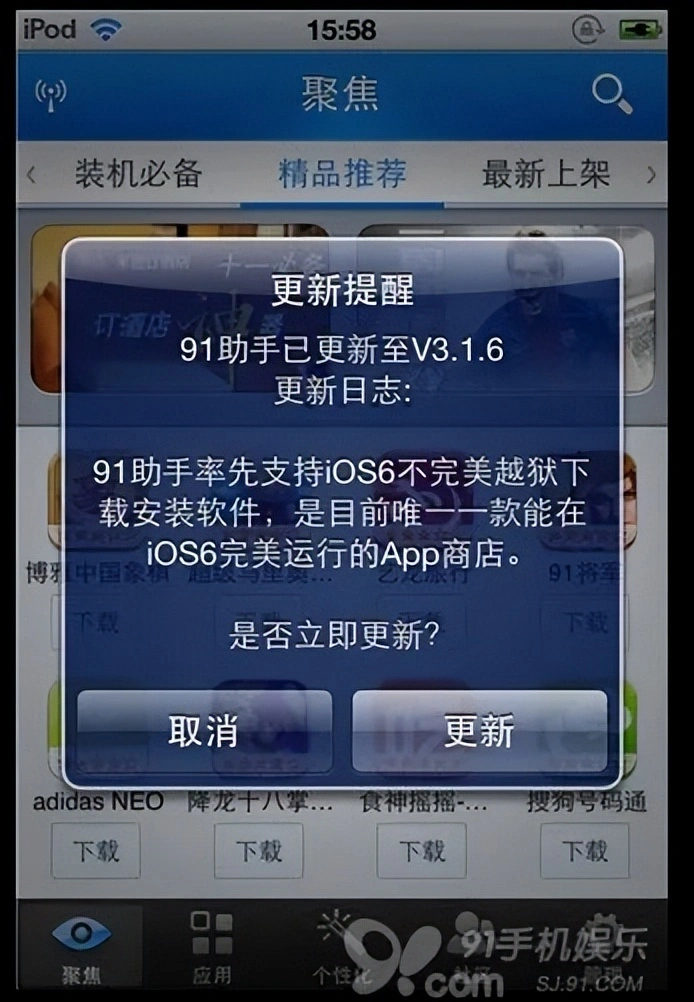
Task: Dismiss the update reminder with 取消
Action: [203, 731]
